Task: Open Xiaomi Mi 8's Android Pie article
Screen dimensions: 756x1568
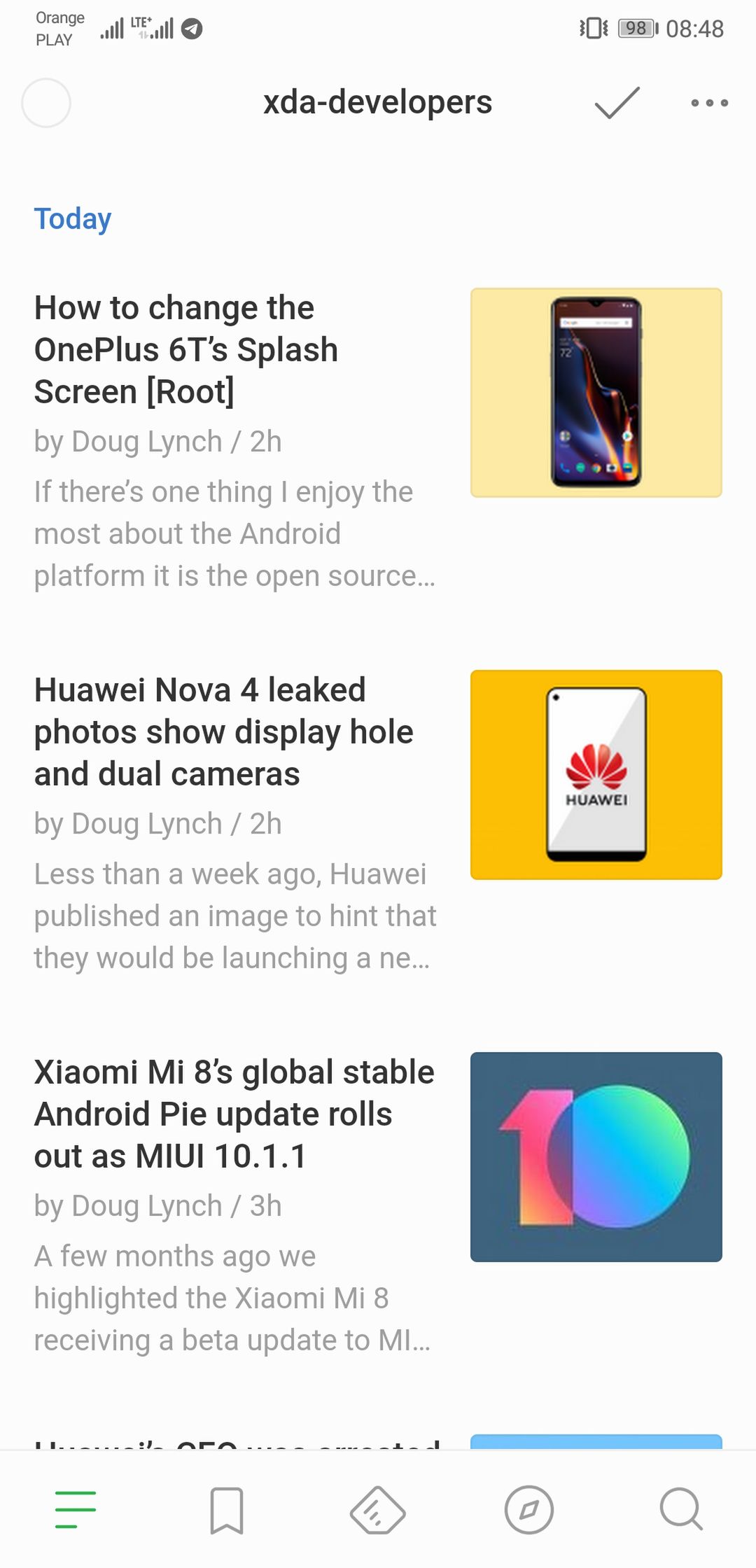Action: pos(234,1114)
